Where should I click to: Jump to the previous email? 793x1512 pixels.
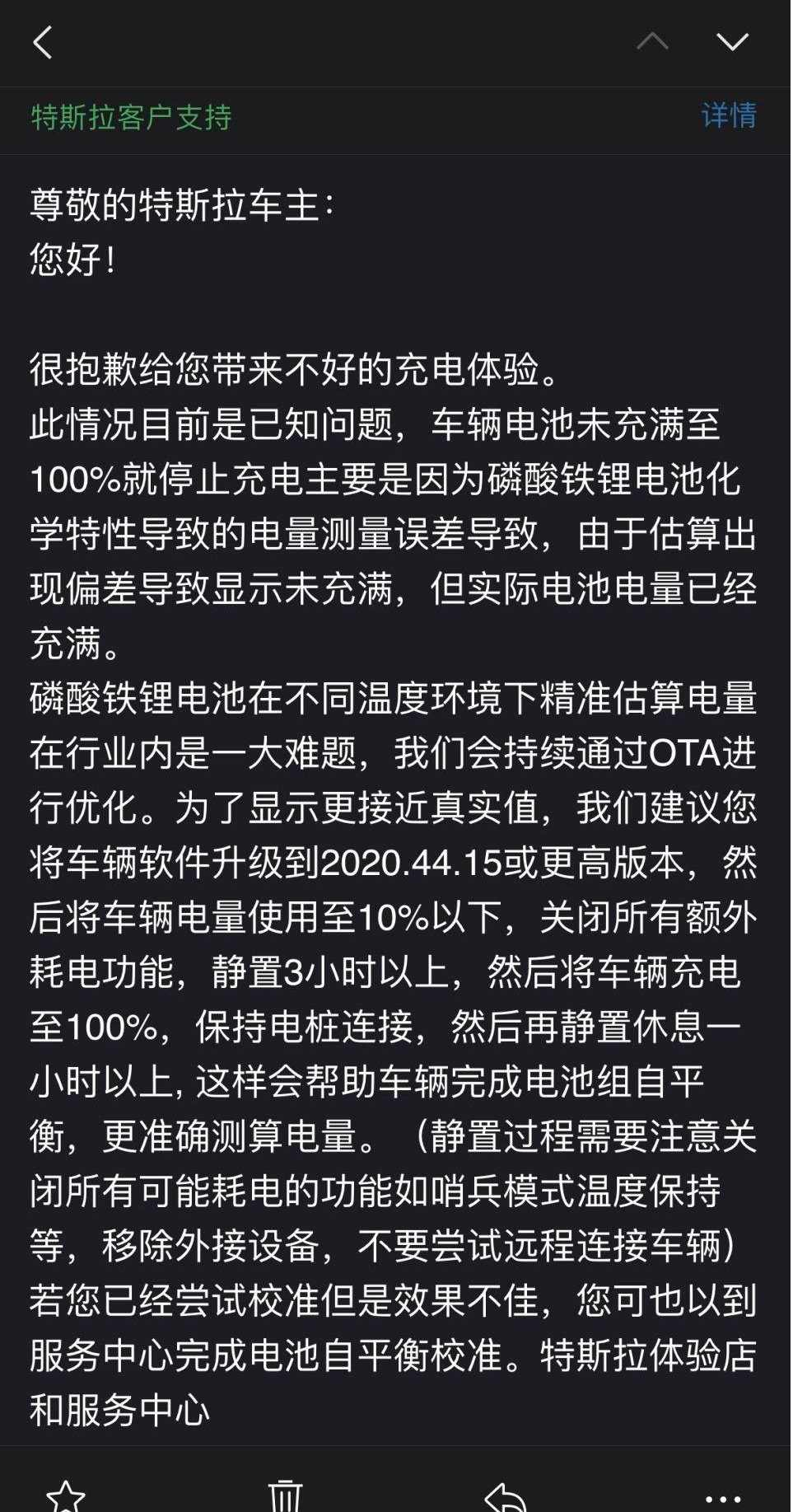652,41
